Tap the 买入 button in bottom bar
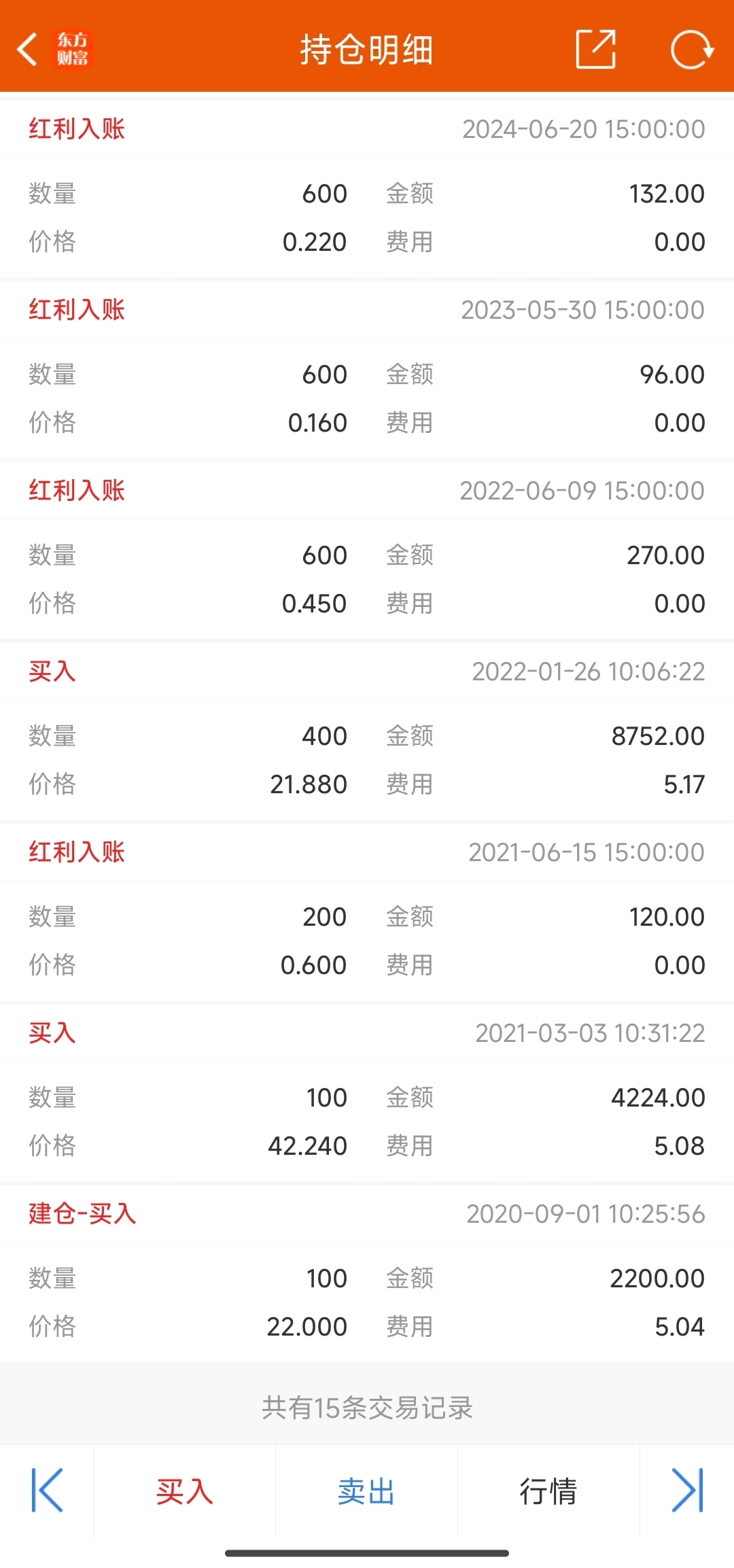The height and width of the screenshot is (1568, 734). 185,1491
